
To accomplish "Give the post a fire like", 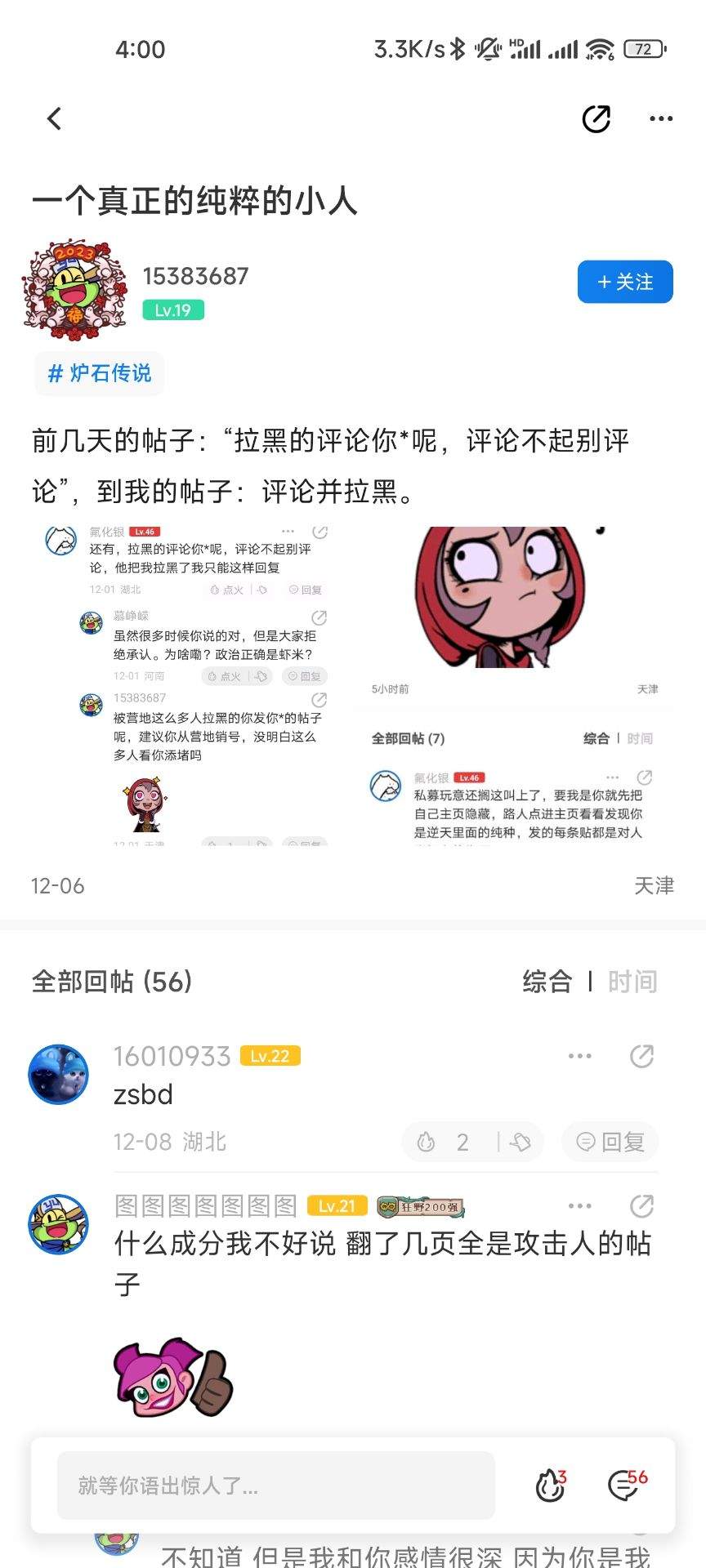I will pyautogui.click(x=550, y=1486).
